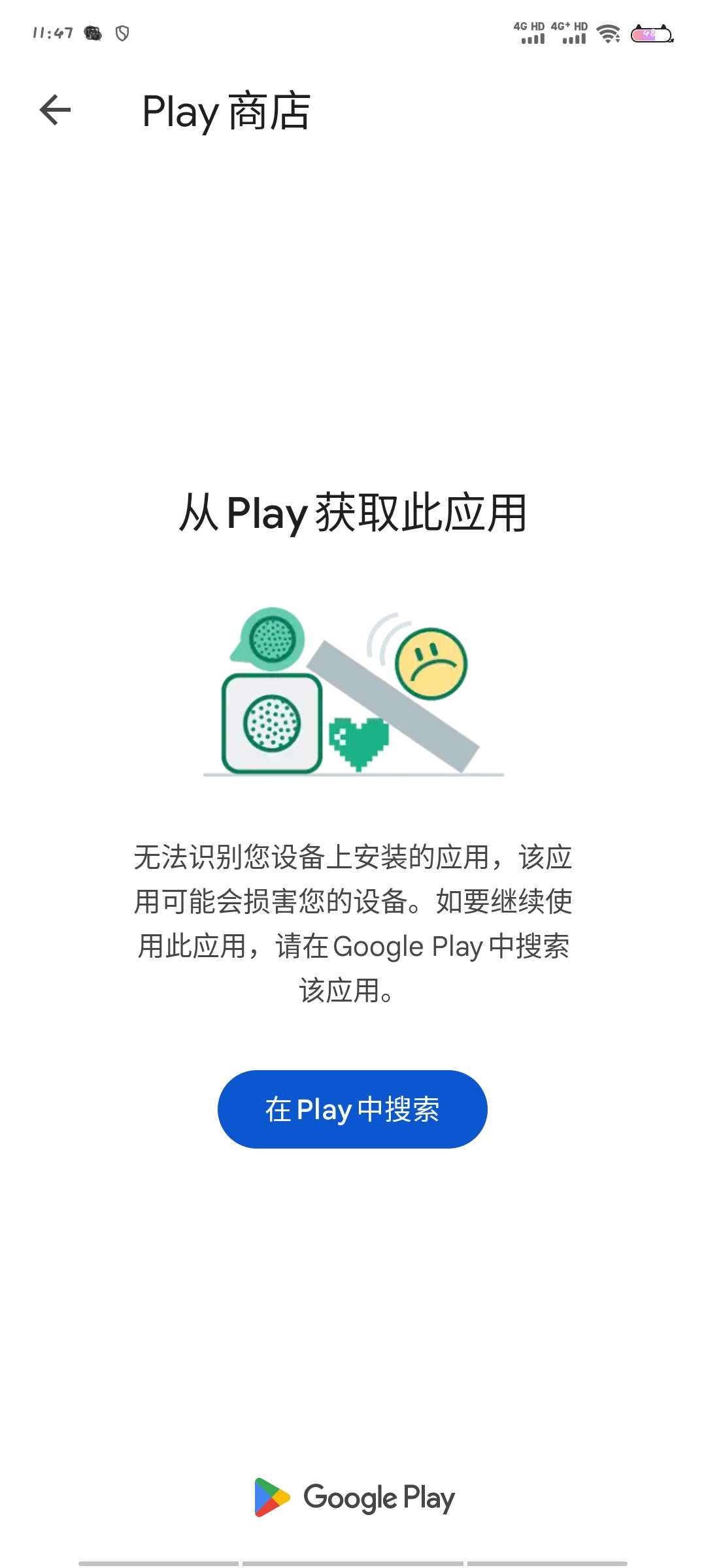
Task: Go back using the top arrow
Action: (55, 110)
